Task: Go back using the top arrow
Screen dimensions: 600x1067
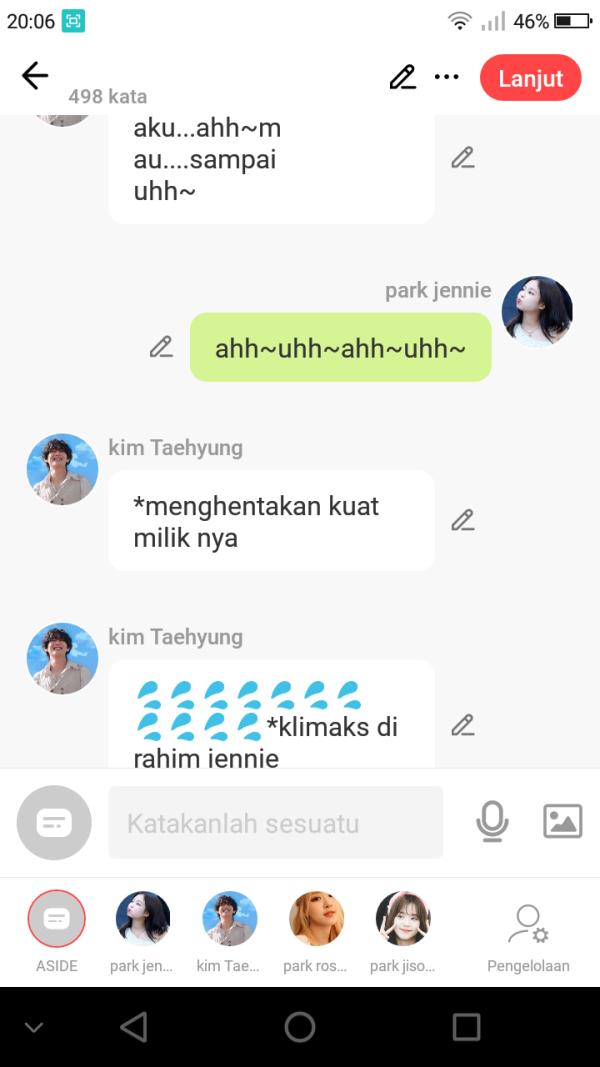Action: 35,76
